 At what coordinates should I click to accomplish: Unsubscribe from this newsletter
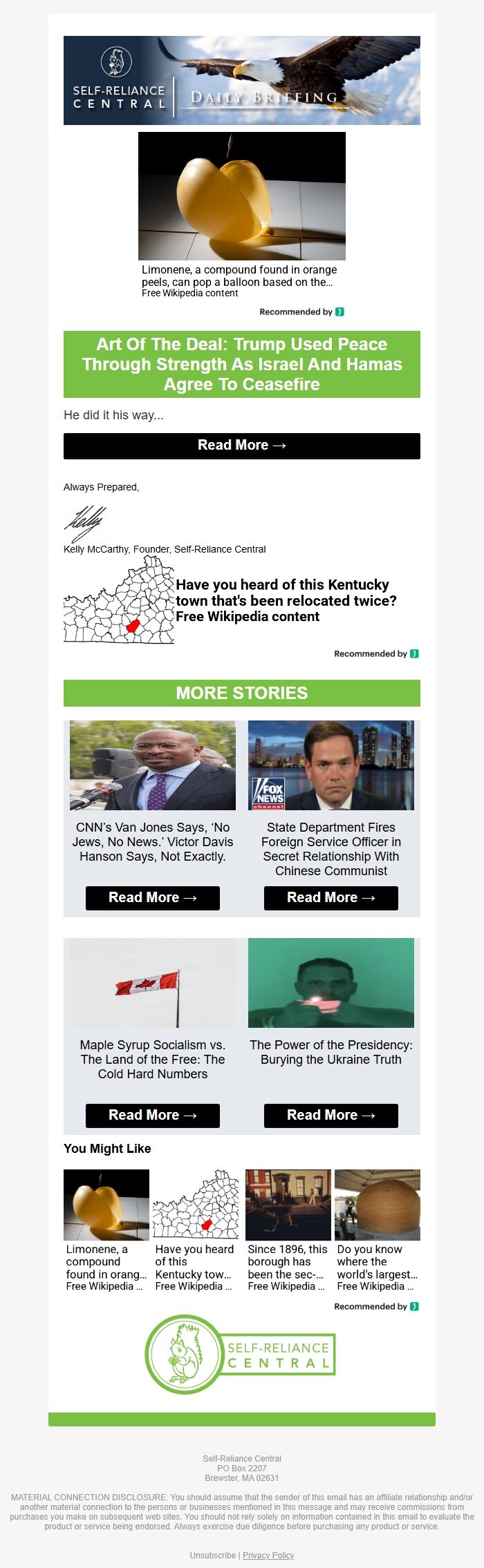click(213, 1555)
